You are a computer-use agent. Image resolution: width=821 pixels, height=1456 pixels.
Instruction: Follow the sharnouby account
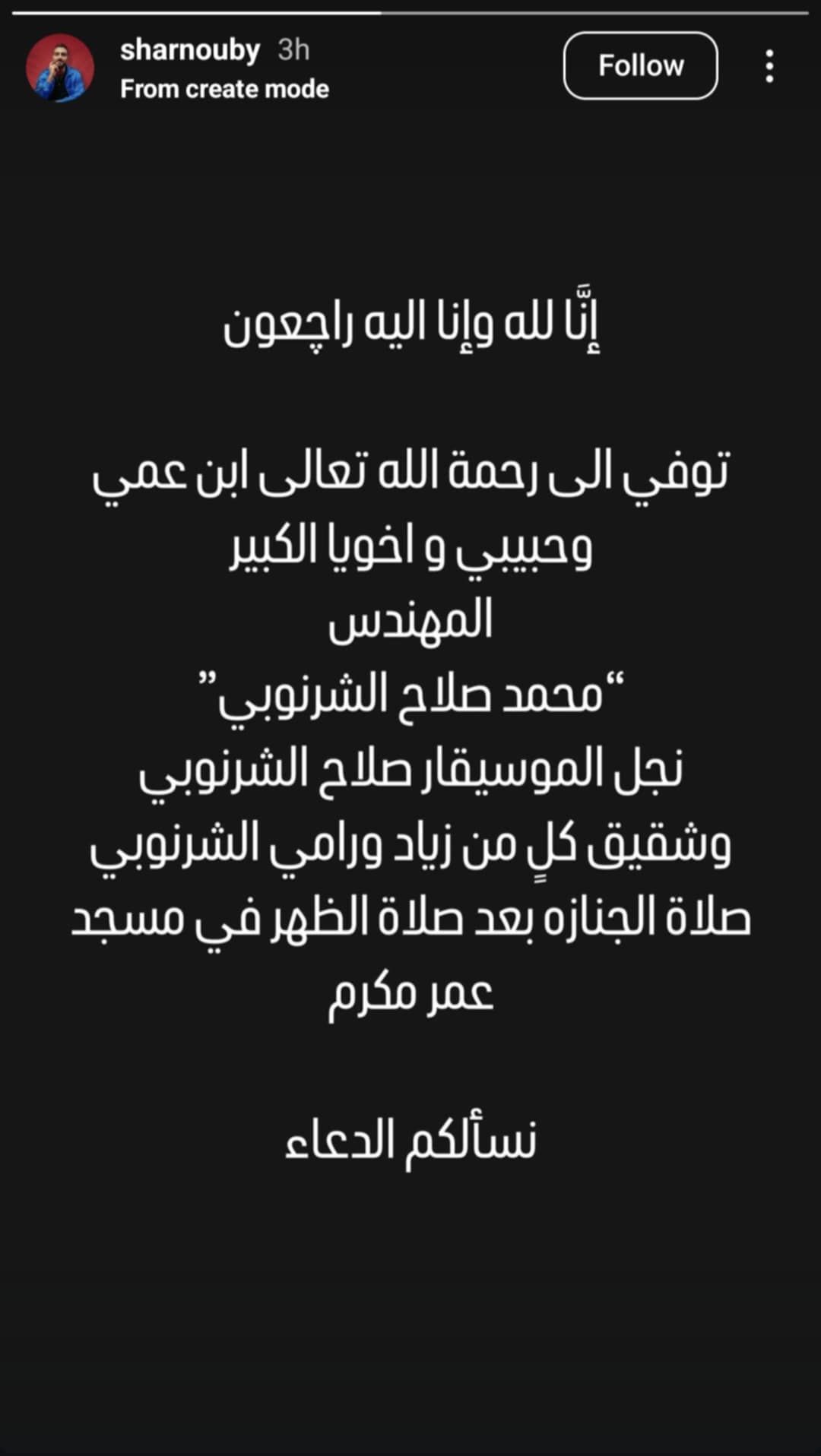click(x=639, y=66)
